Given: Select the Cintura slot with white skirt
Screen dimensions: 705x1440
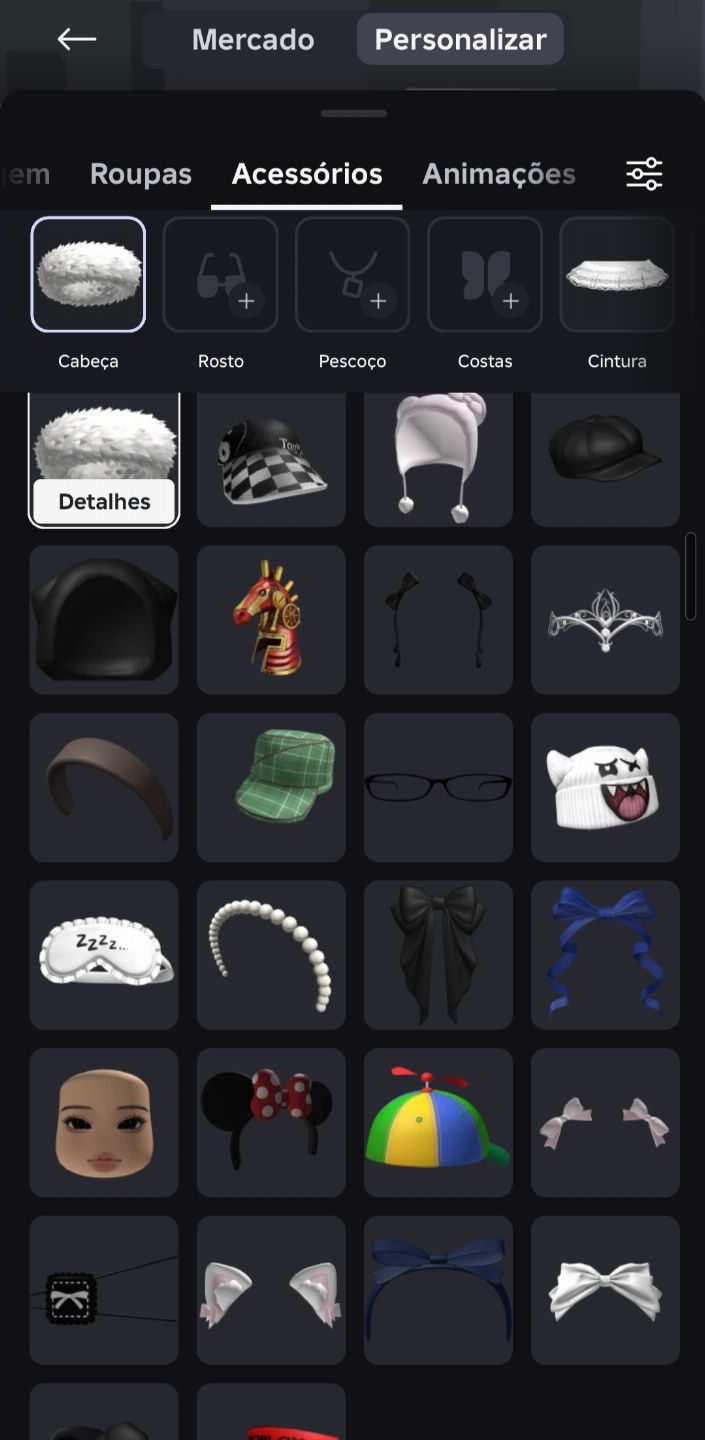Looking at the screenshot, I should click(x=617, y=274).
